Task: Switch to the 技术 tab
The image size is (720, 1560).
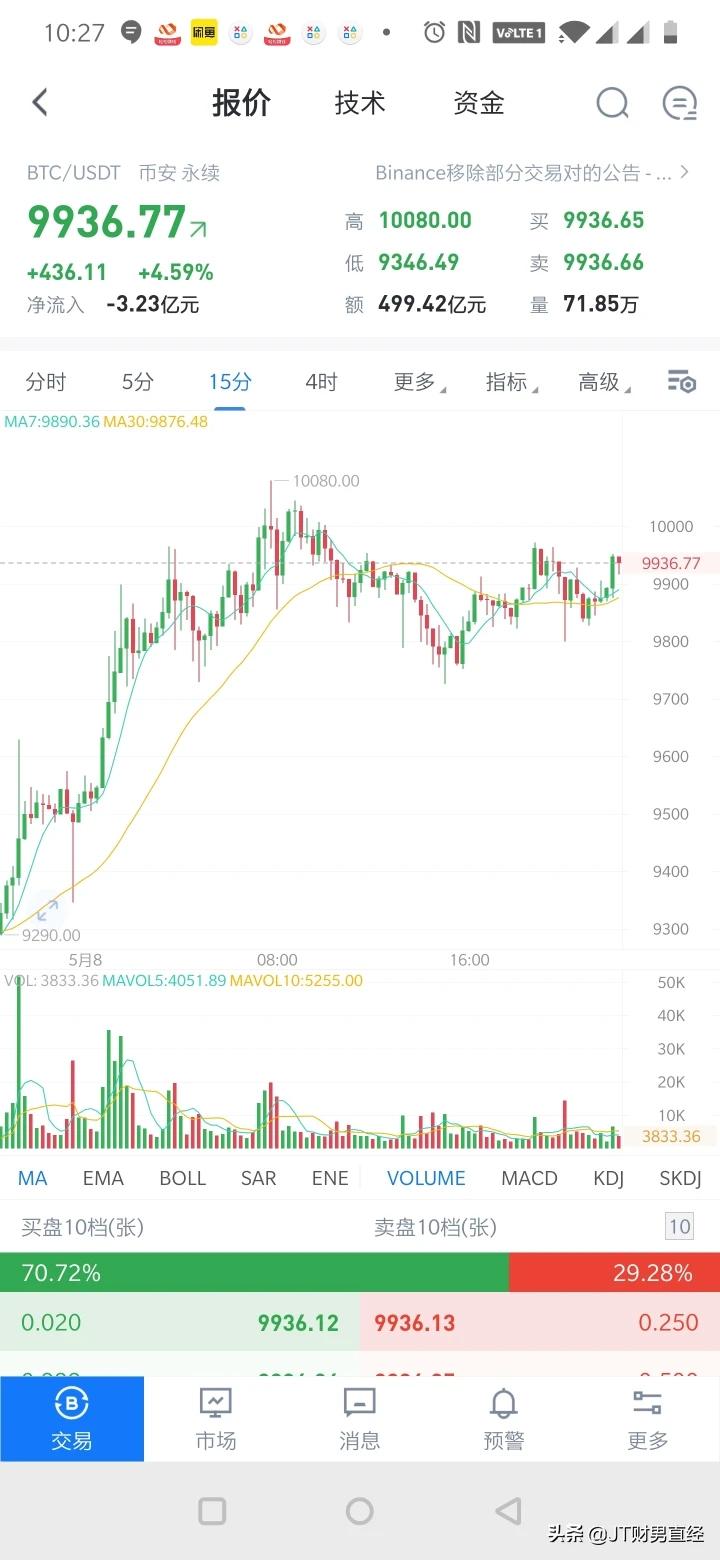Action: 360,103
